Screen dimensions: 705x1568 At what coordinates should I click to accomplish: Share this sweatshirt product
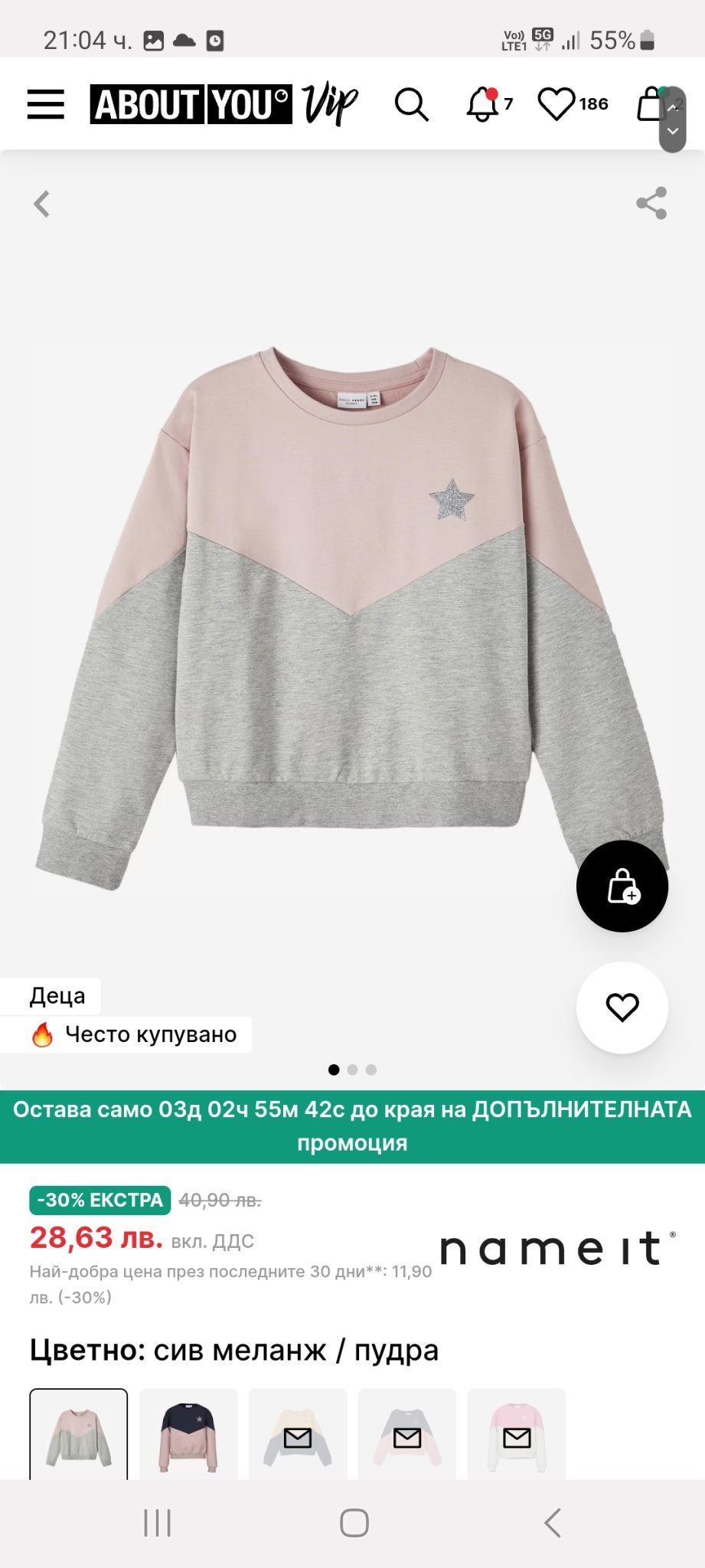coord(651,203)
